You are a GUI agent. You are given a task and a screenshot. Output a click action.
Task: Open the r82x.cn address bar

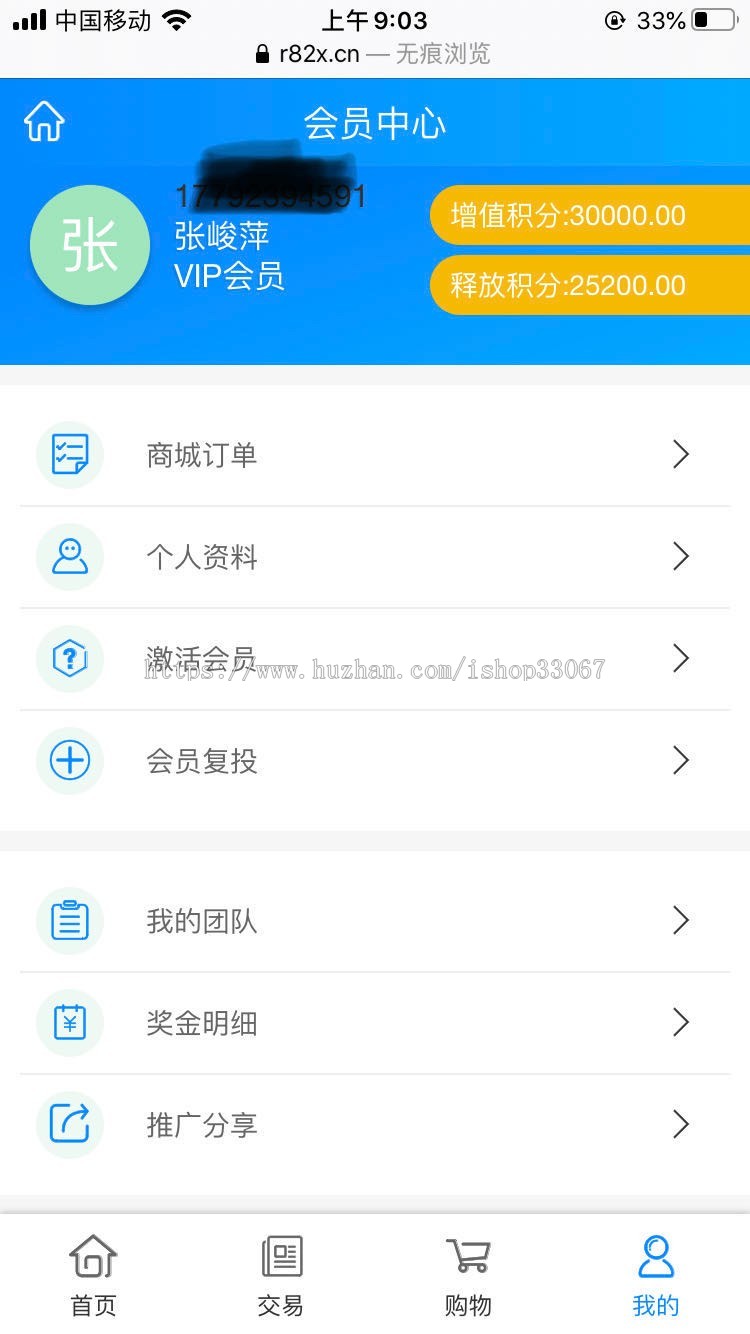pos(375,54)
